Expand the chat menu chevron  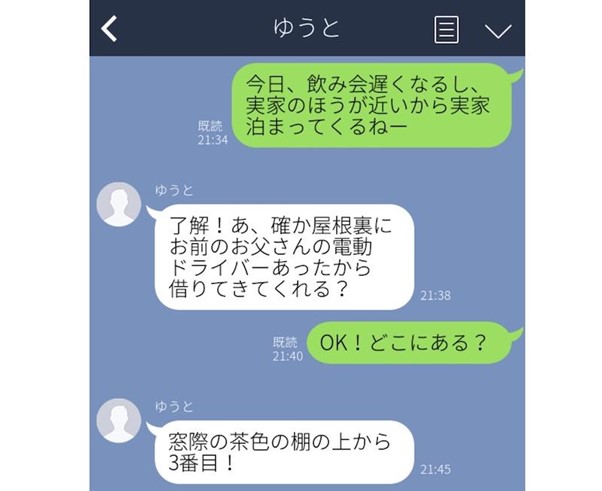click(x=497, y=30)
